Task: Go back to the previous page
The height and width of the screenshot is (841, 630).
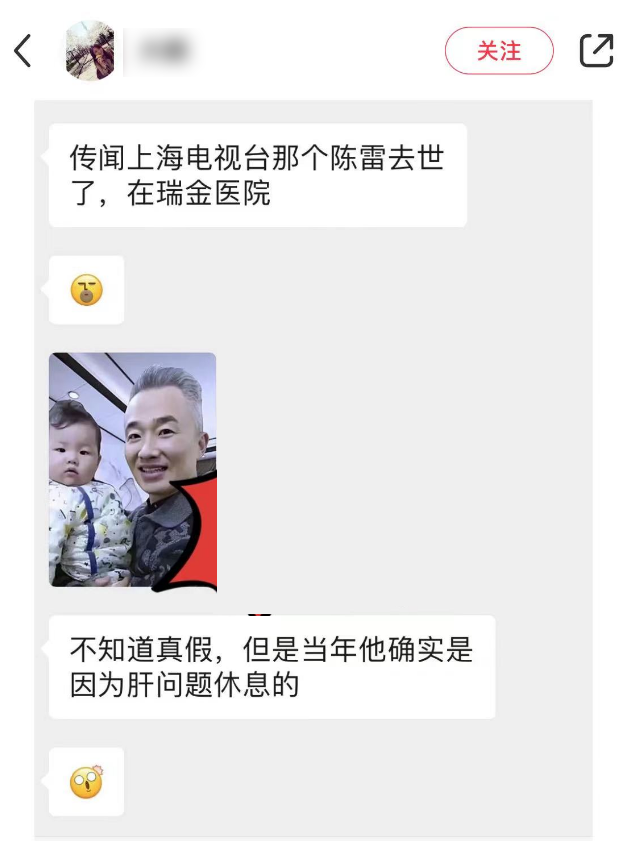Action: pos(23,51)
